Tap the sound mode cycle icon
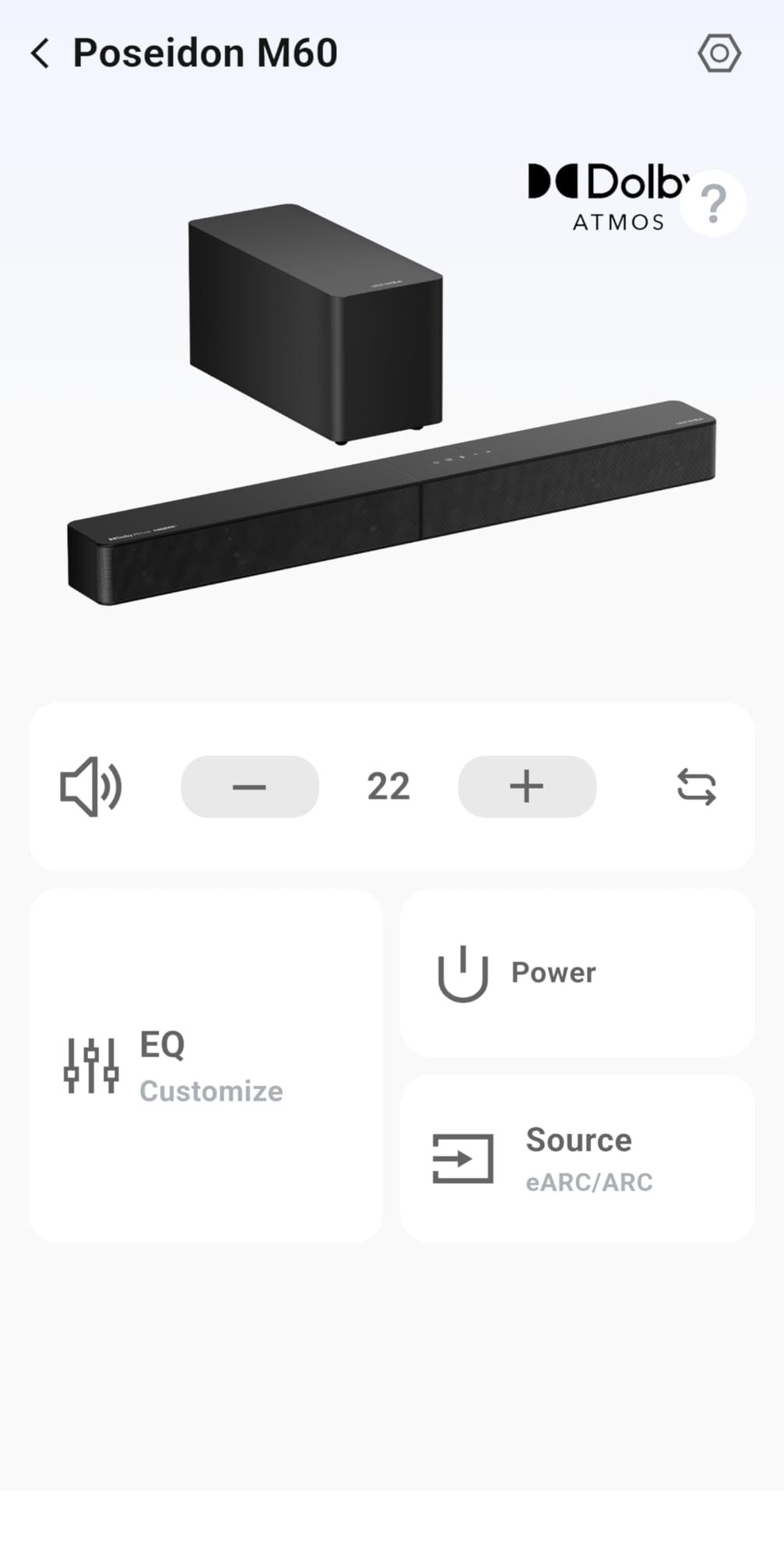The width and height of the screenshot is (784, 1547). pos(695,787)
